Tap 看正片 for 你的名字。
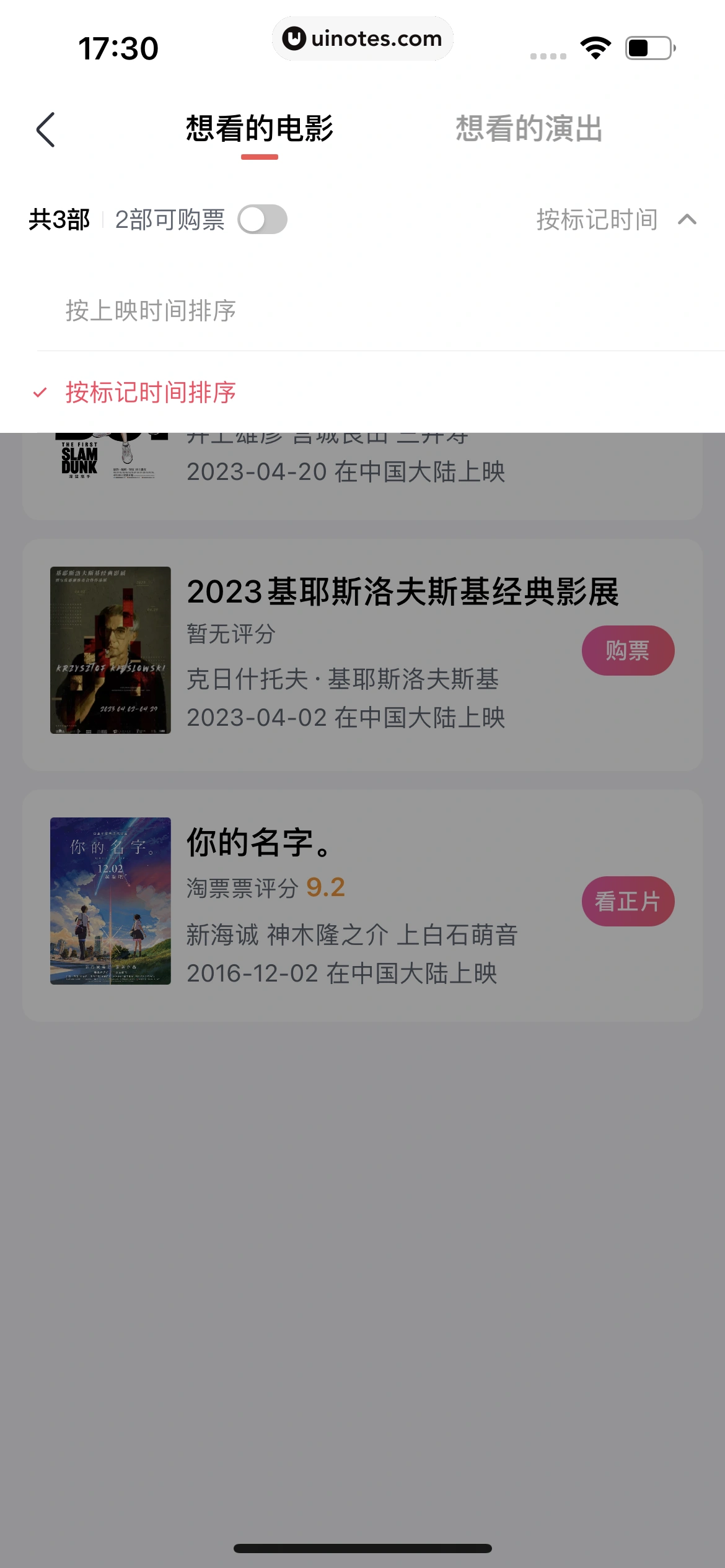This screenshot has height=1568, width=725. (627, 902)
